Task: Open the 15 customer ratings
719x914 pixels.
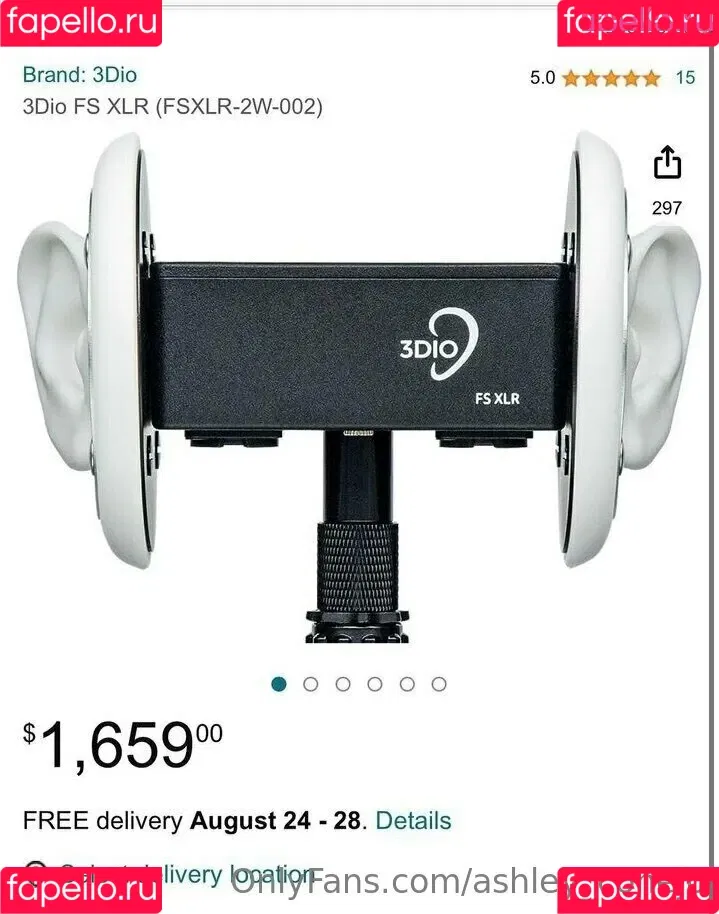Action: 685,78
